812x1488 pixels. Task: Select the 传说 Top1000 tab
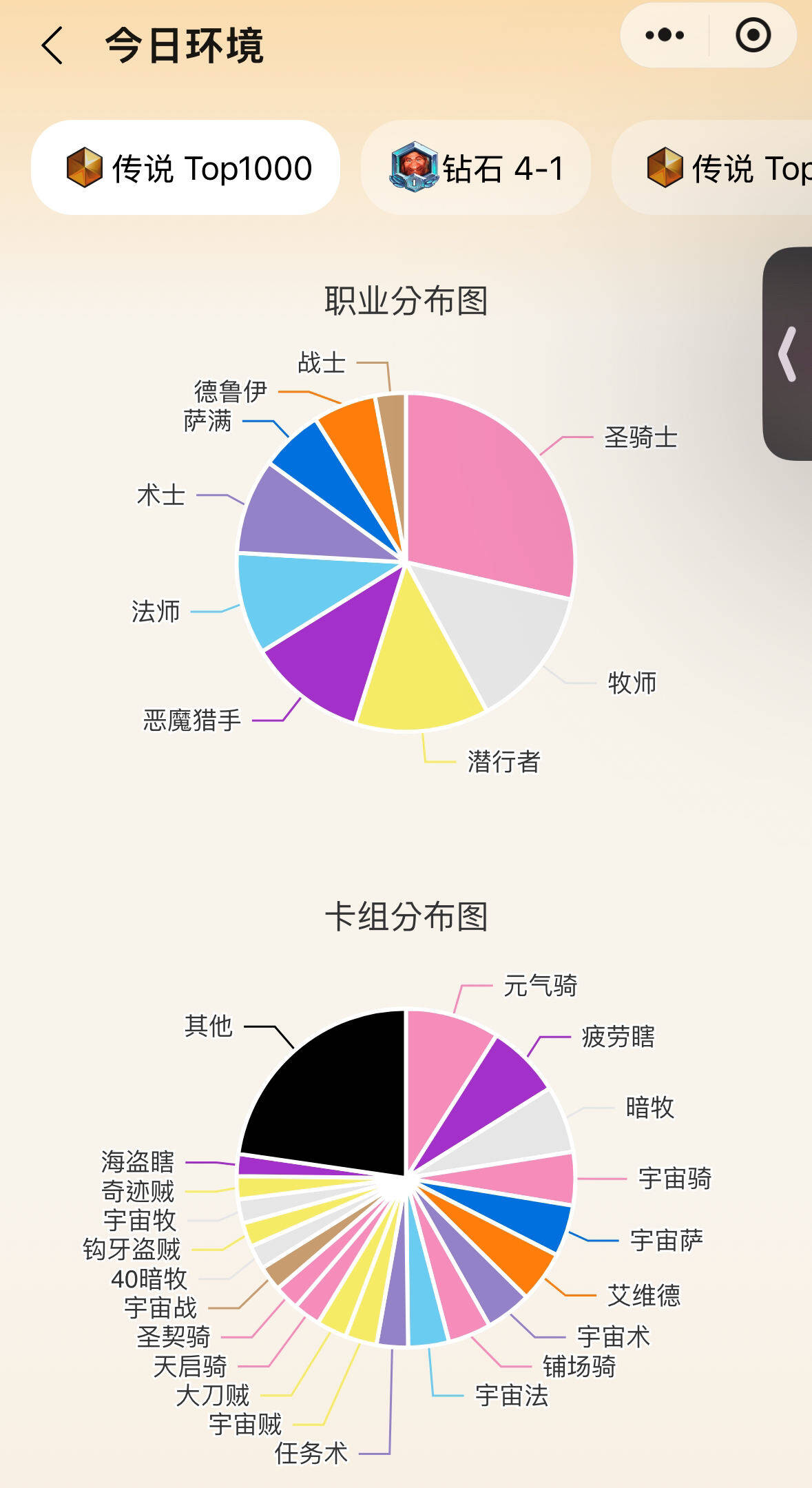[x=186, y=168]
